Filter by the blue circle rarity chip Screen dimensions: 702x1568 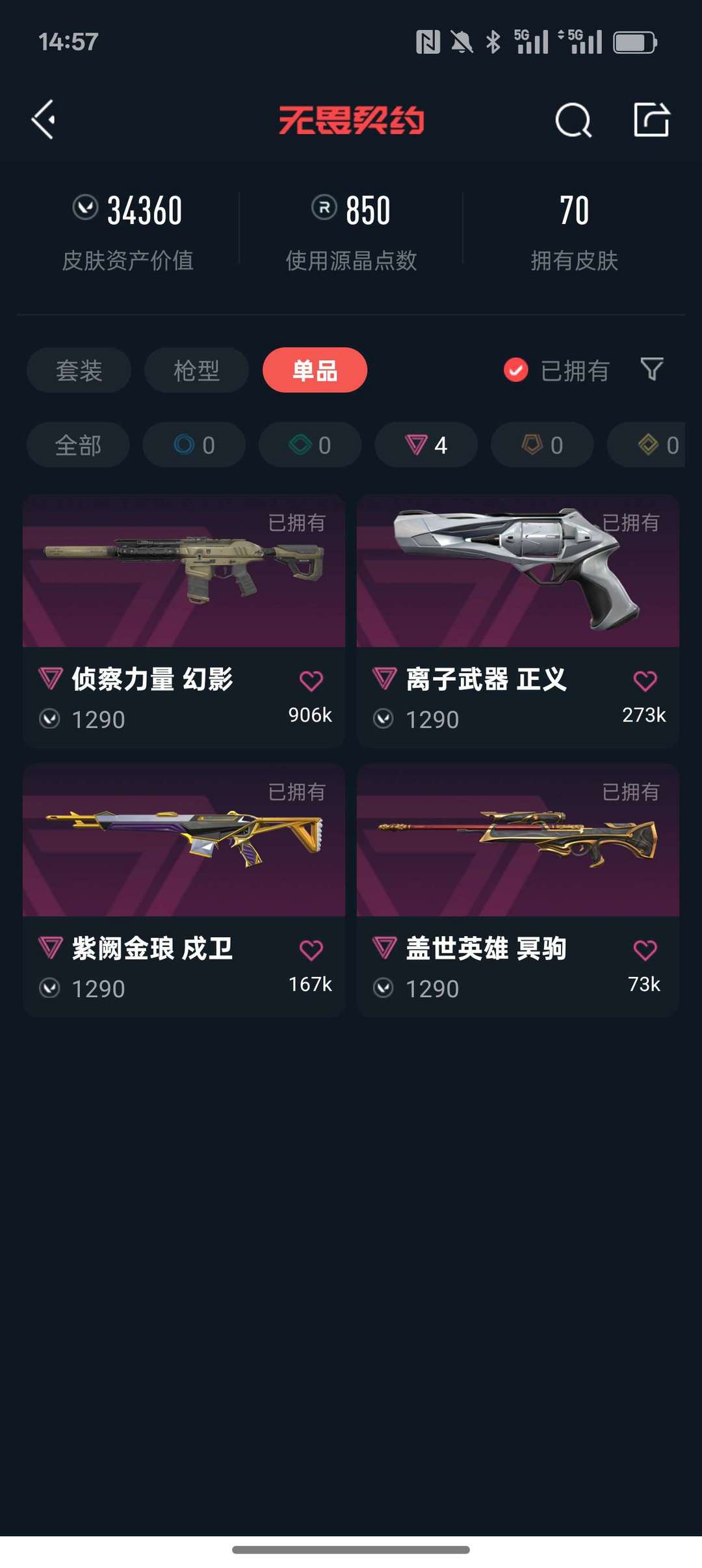pyautogui.click(x=194, y=445)
